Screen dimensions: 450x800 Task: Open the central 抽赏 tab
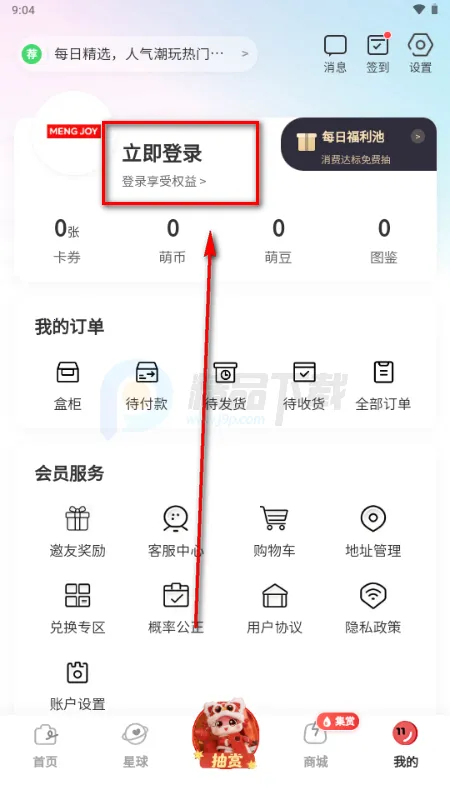point(226,735)
